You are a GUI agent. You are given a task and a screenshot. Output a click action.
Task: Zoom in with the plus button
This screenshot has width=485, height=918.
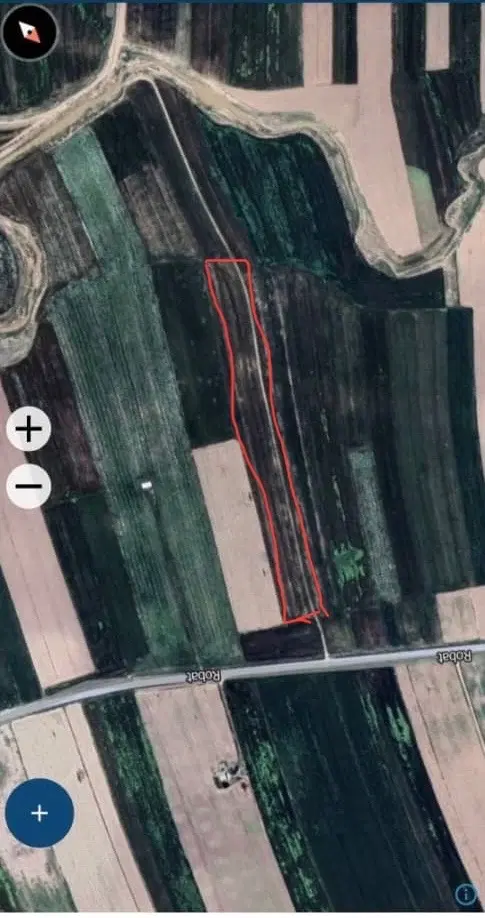[29, 430]
